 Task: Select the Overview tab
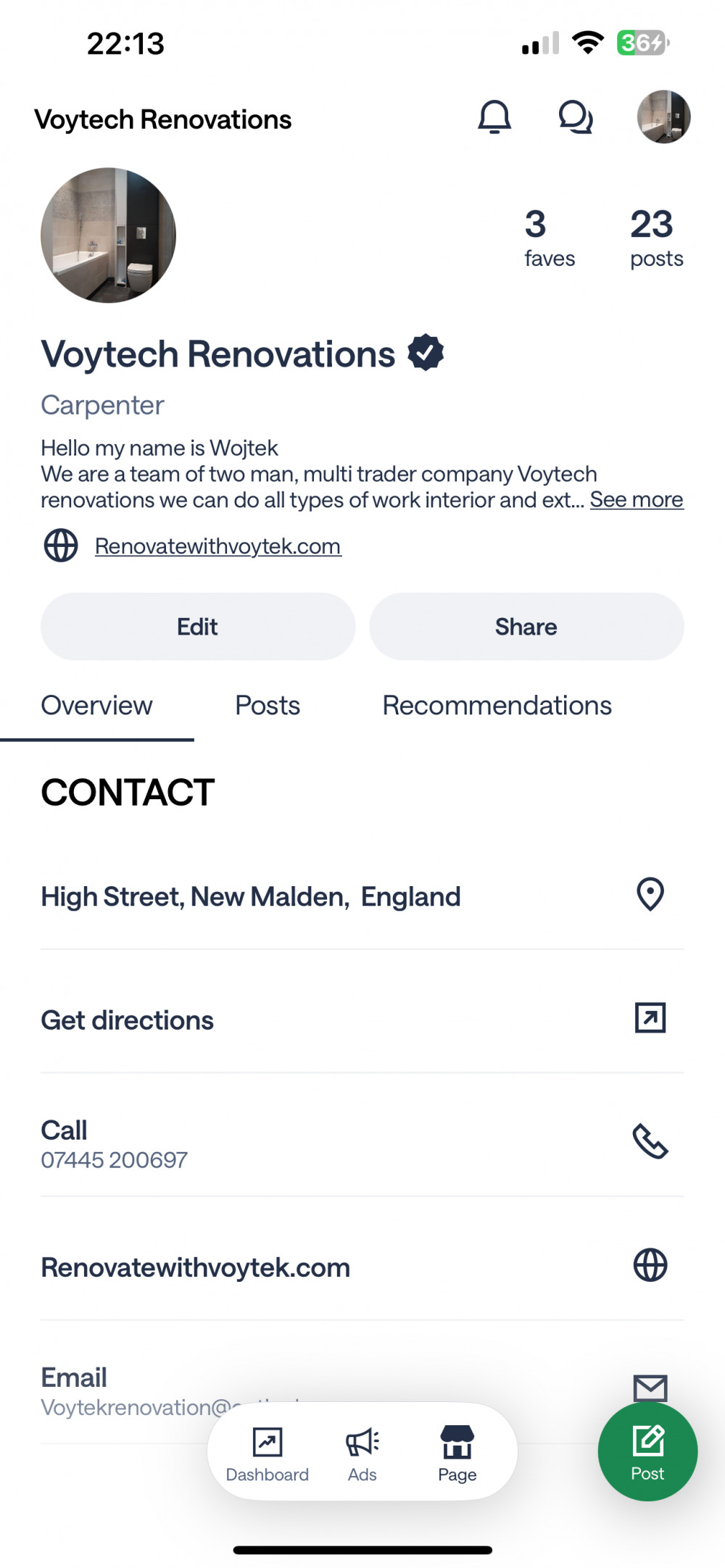coord(97,706)
